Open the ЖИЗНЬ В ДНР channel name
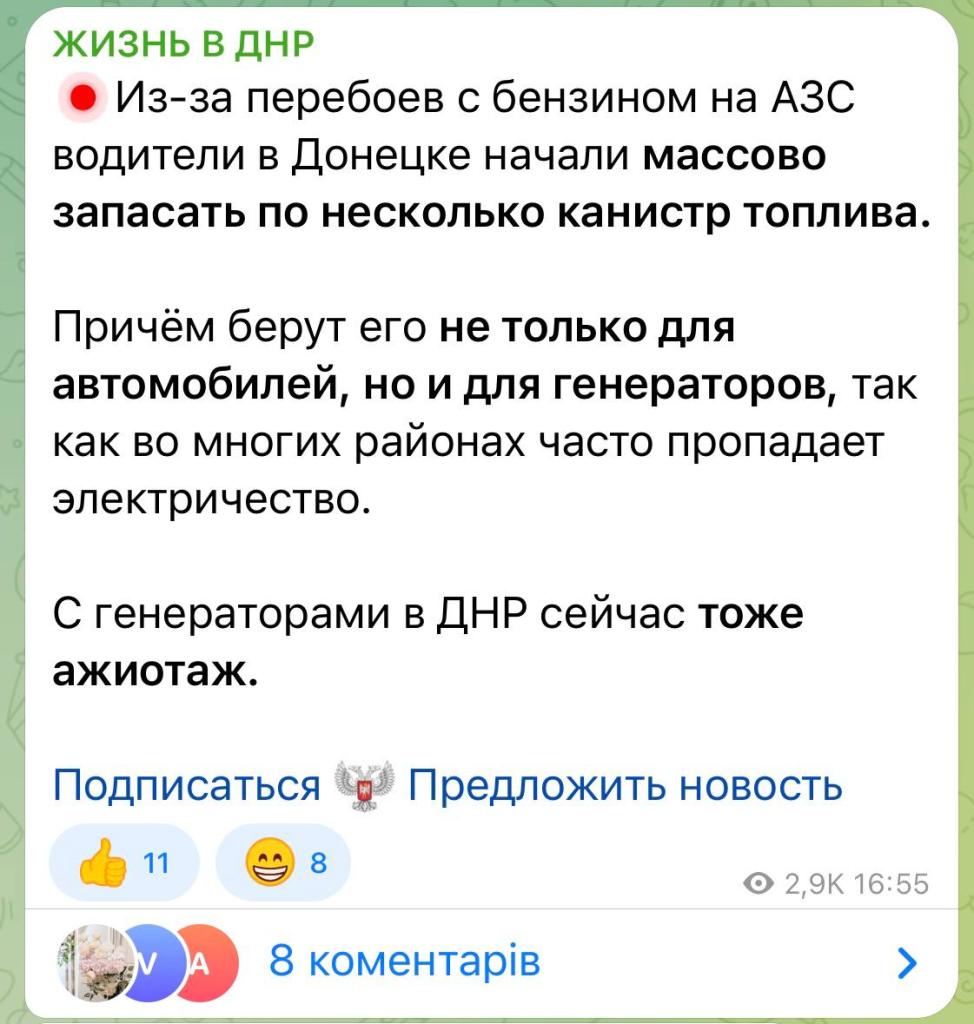974x1024 pixels. 182,42
